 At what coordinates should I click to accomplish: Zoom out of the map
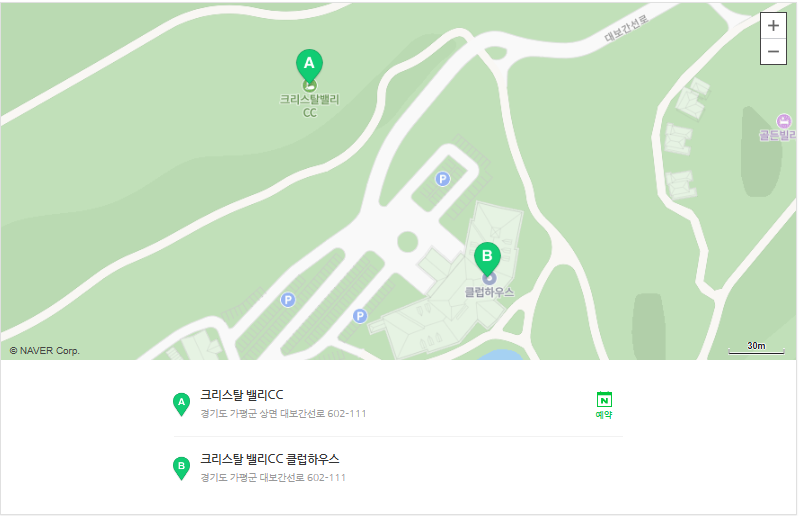773,52
